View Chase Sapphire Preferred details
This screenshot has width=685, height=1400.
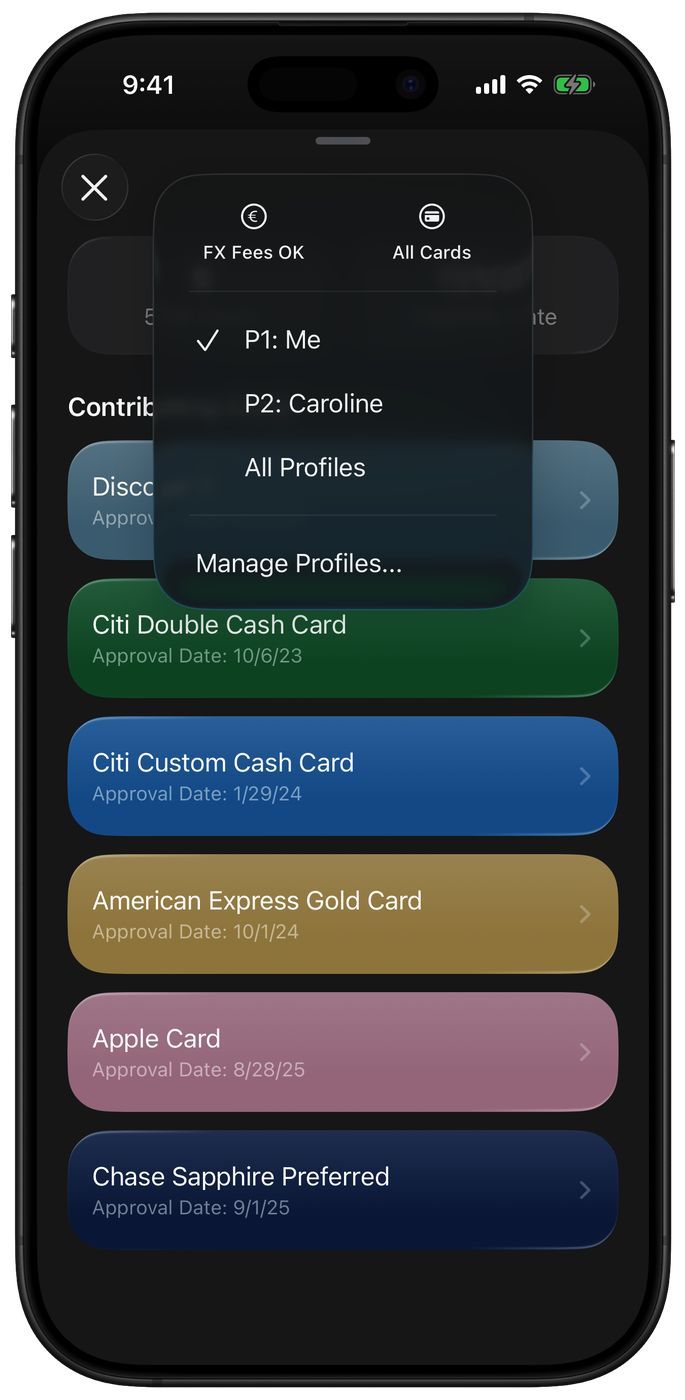[x=342, y=1190]
